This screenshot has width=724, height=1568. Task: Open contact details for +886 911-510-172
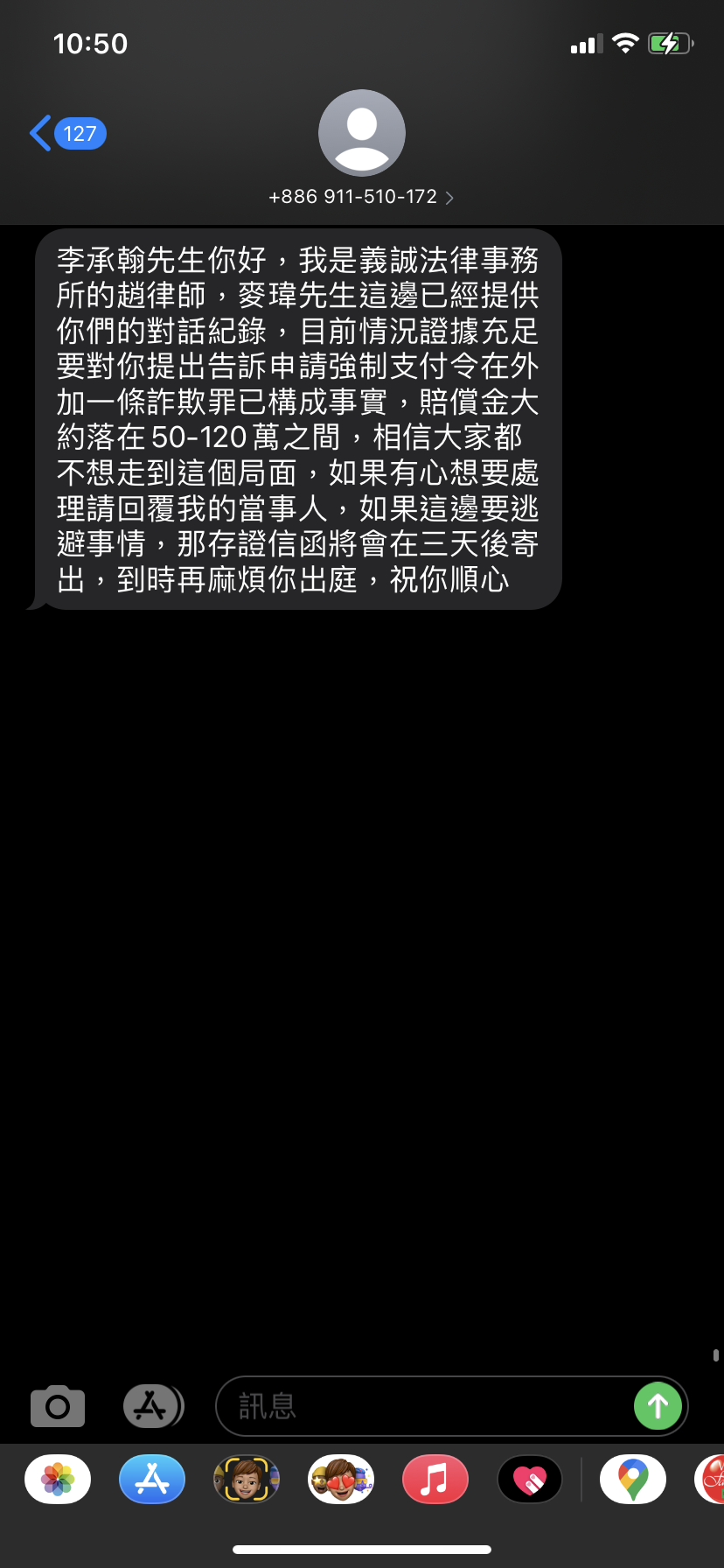click(361, 197)
